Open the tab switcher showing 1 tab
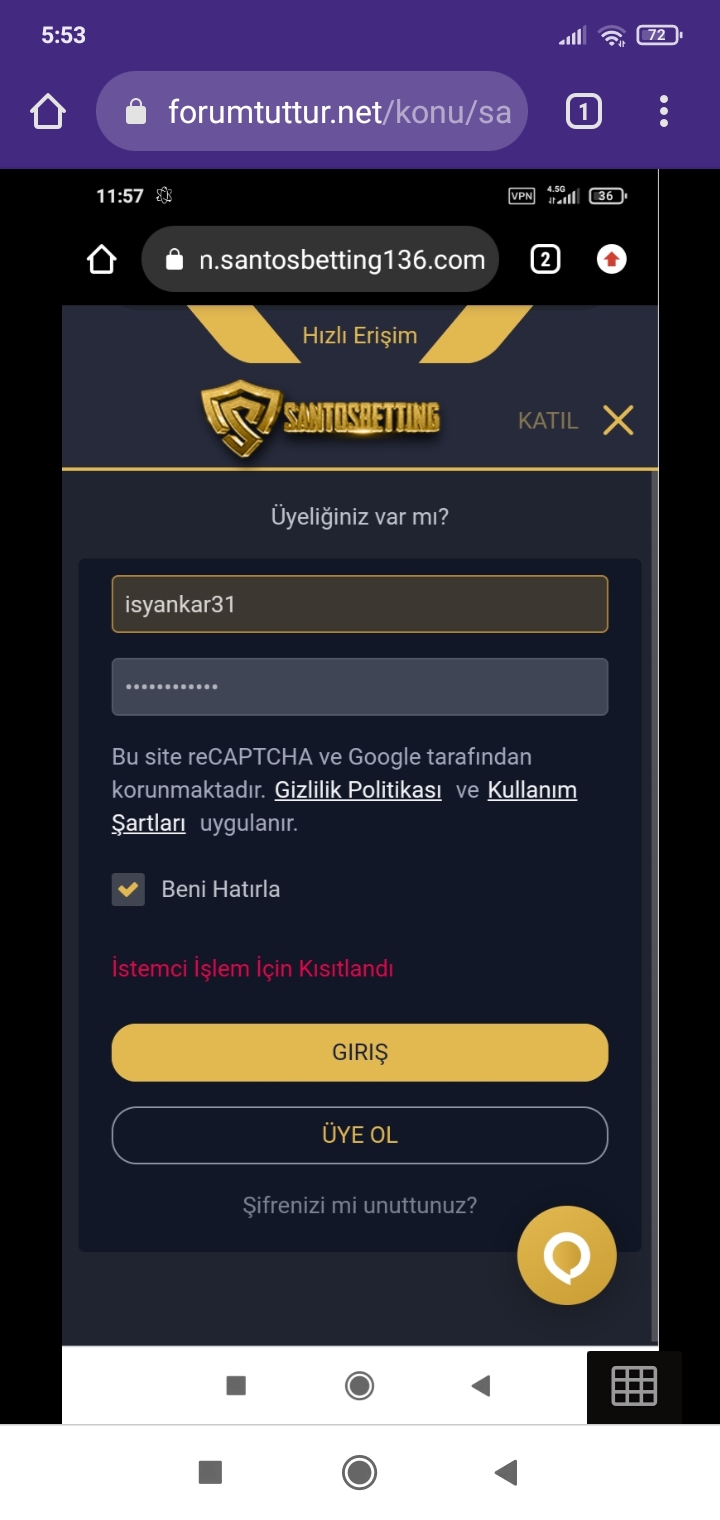 click(x=584, y=111)
